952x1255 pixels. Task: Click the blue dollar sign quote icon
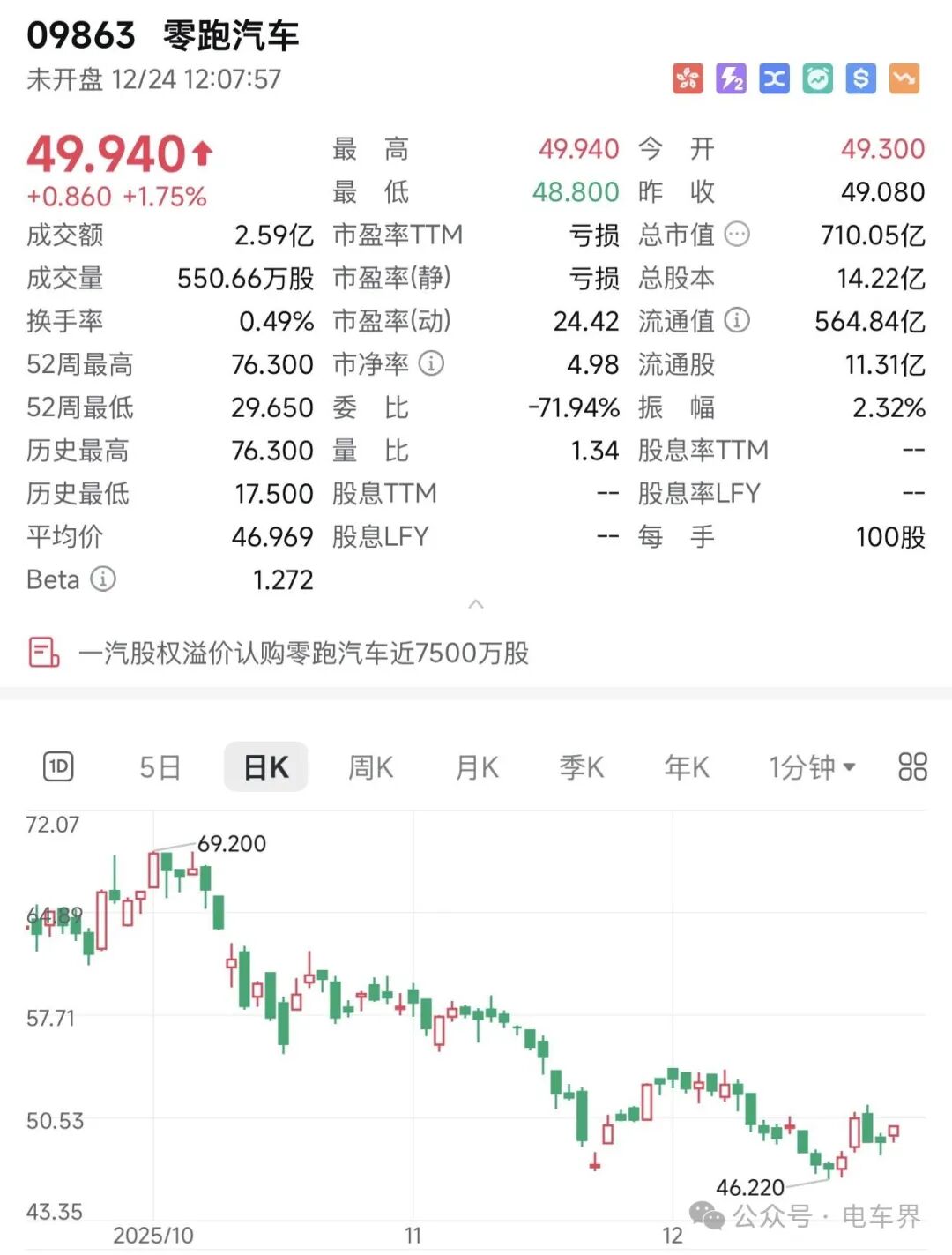(x=859, y=79)
